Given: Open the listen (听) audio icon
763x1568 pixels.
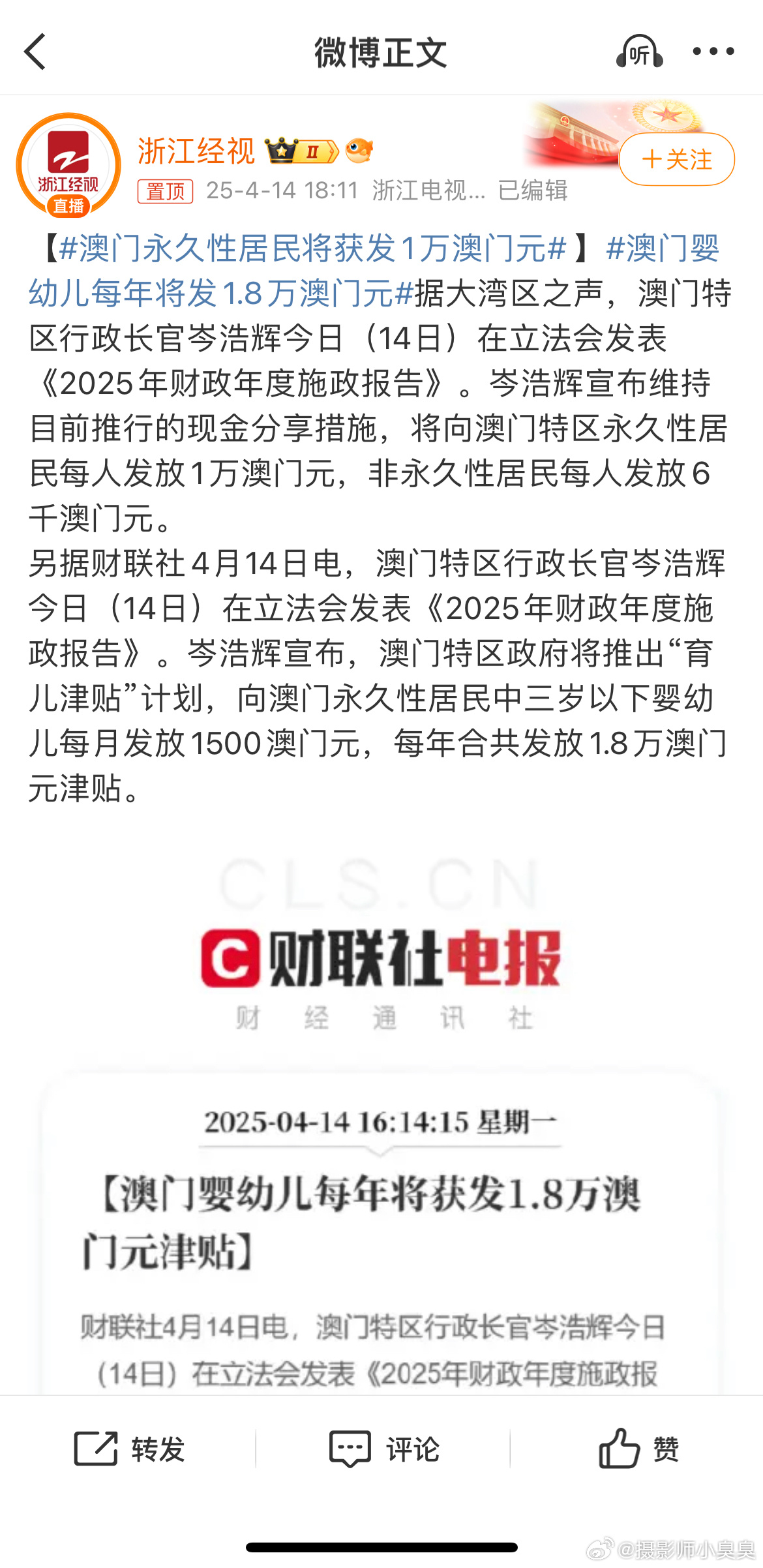Looking at the screenshot, I should point(639,51).
